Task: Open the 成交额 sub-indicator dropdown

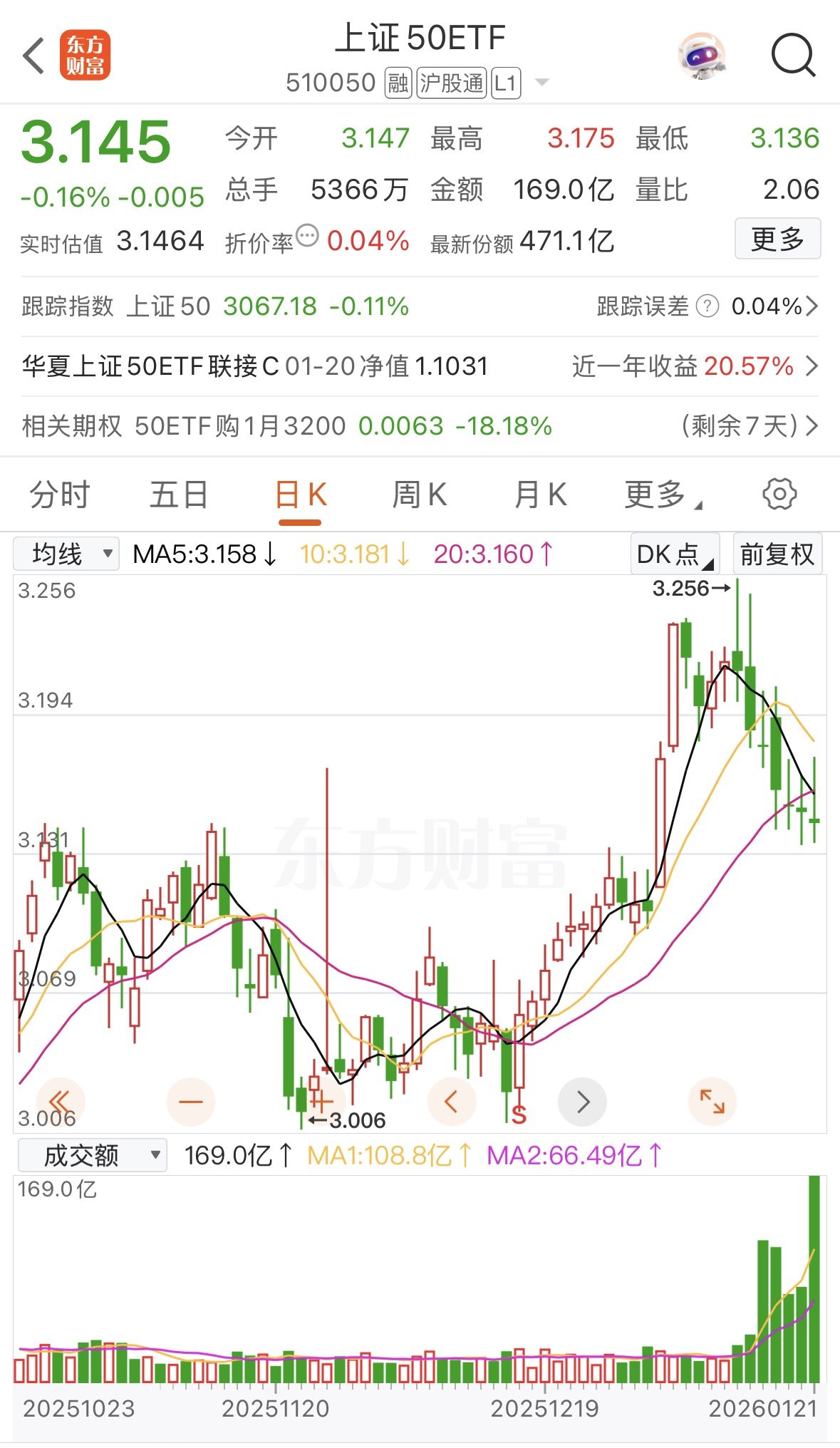Action: click(92, 1155)
